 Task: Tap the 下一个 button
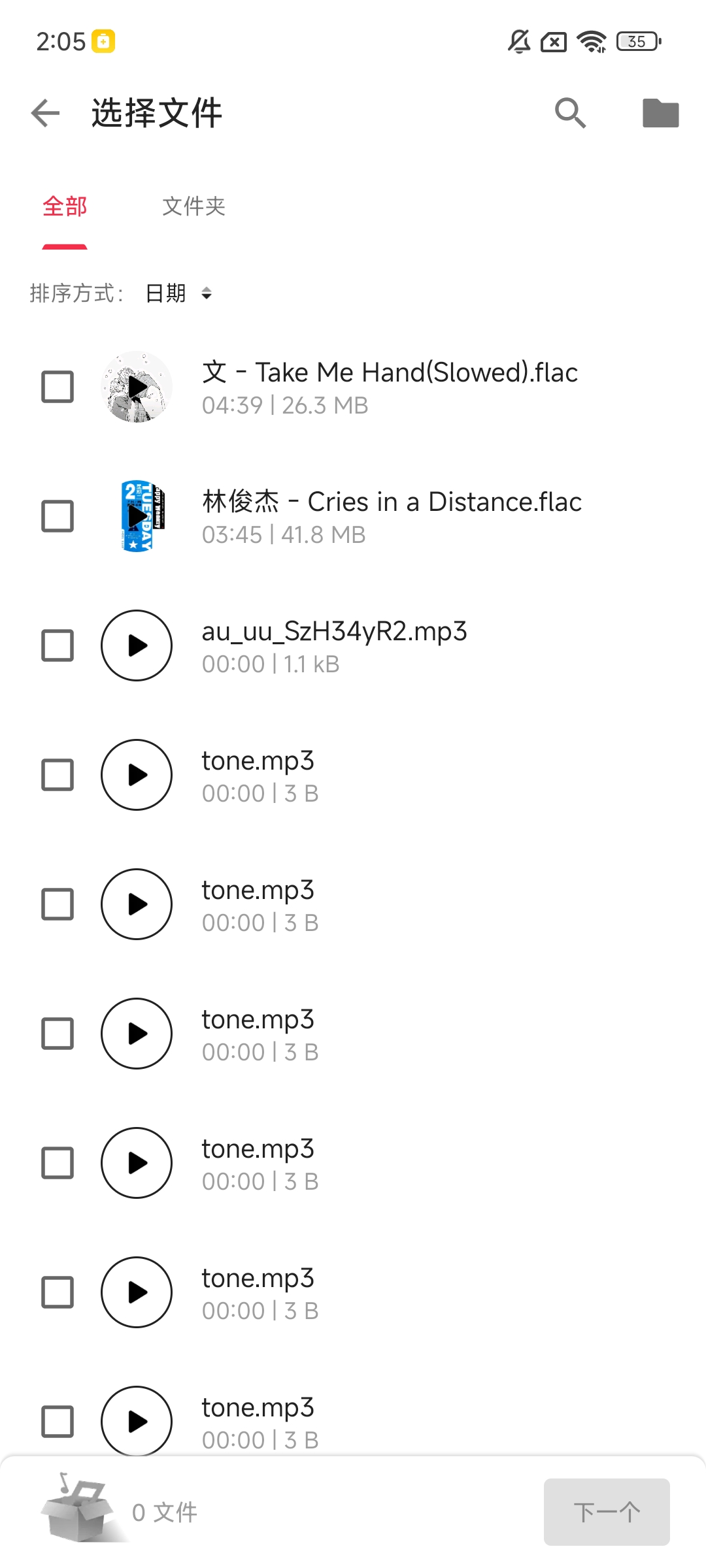coord(606,1511)
